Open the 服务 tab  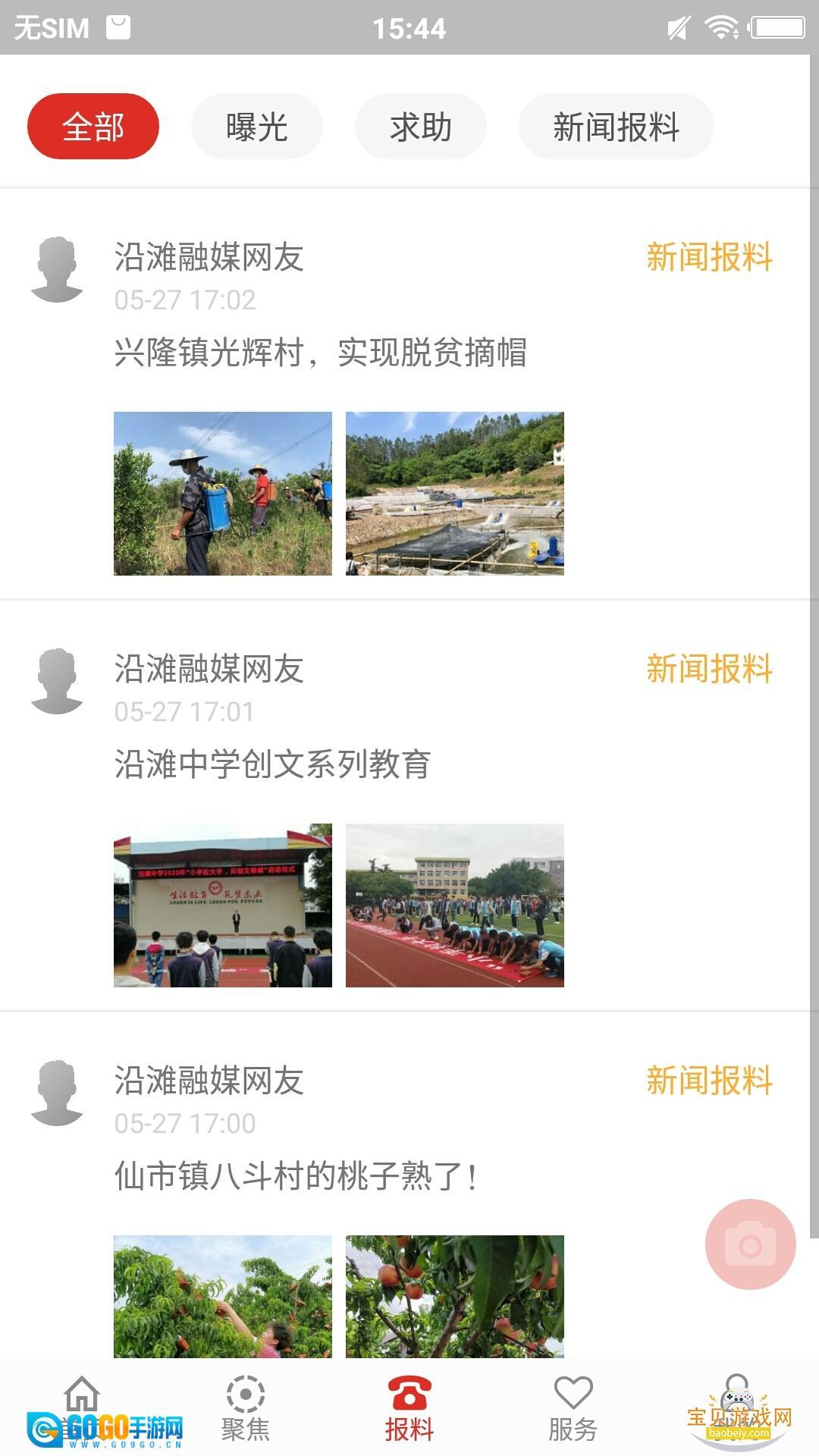coord(573,1409)
